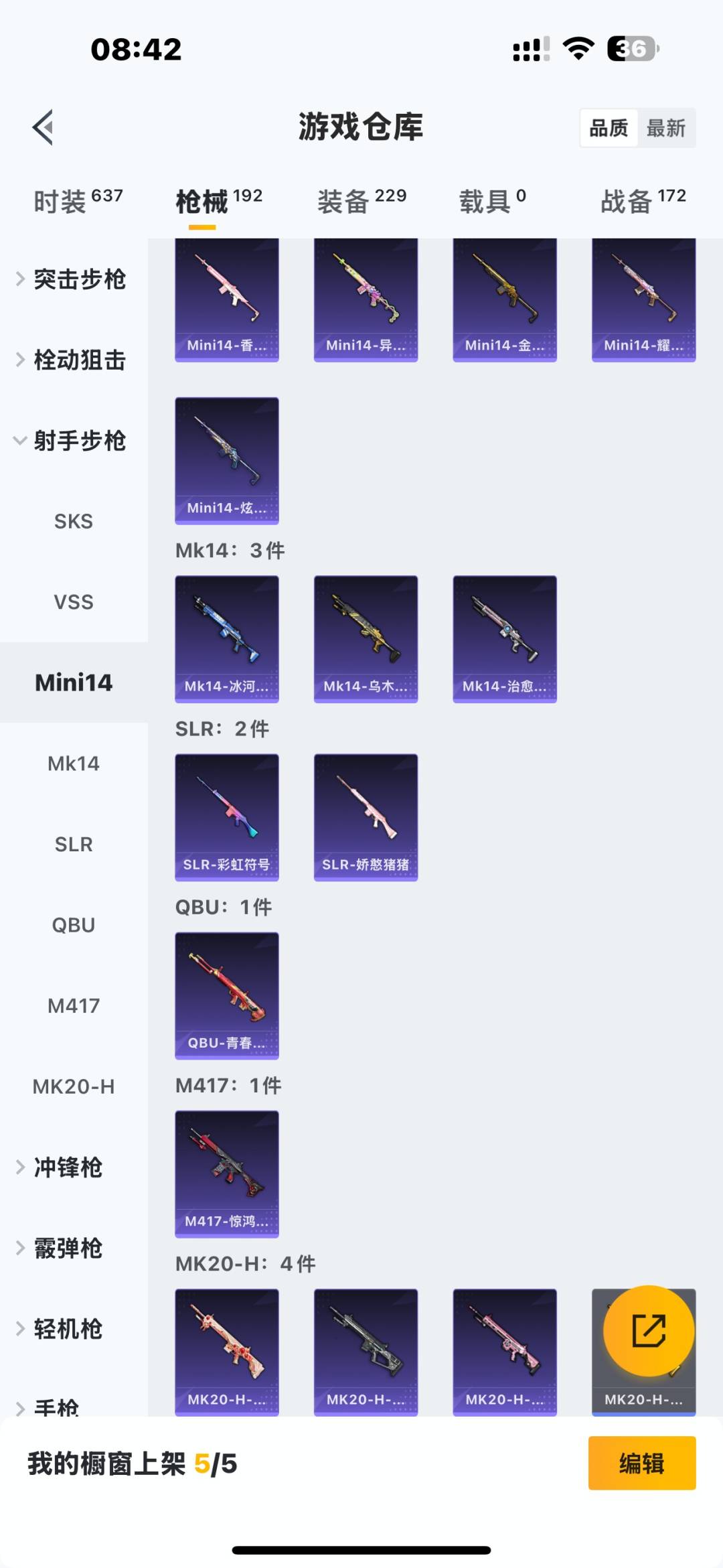This screenshot has height=1568, width=723.
Task: Sort the warehouse by 最新
Action: [x=665, y=128]
